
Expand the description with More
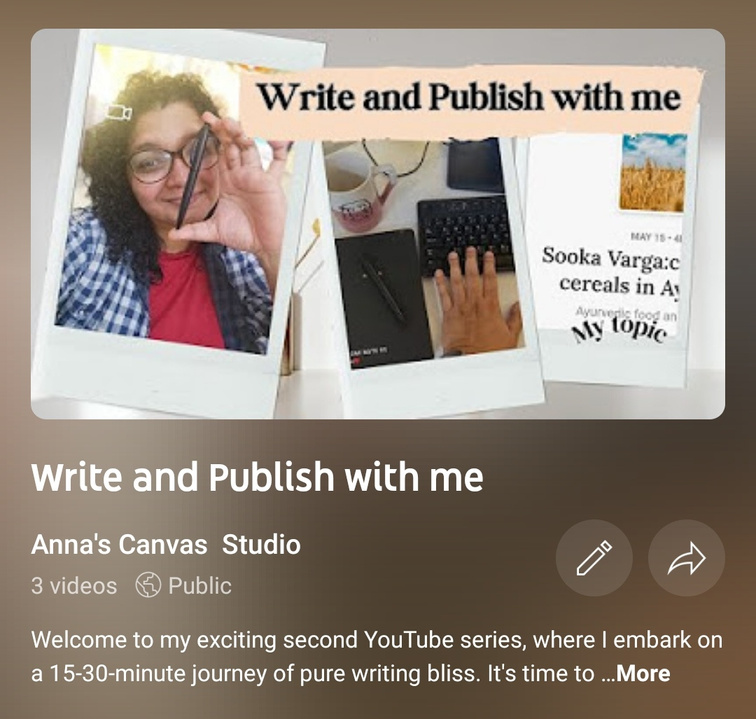coord(643,673)
